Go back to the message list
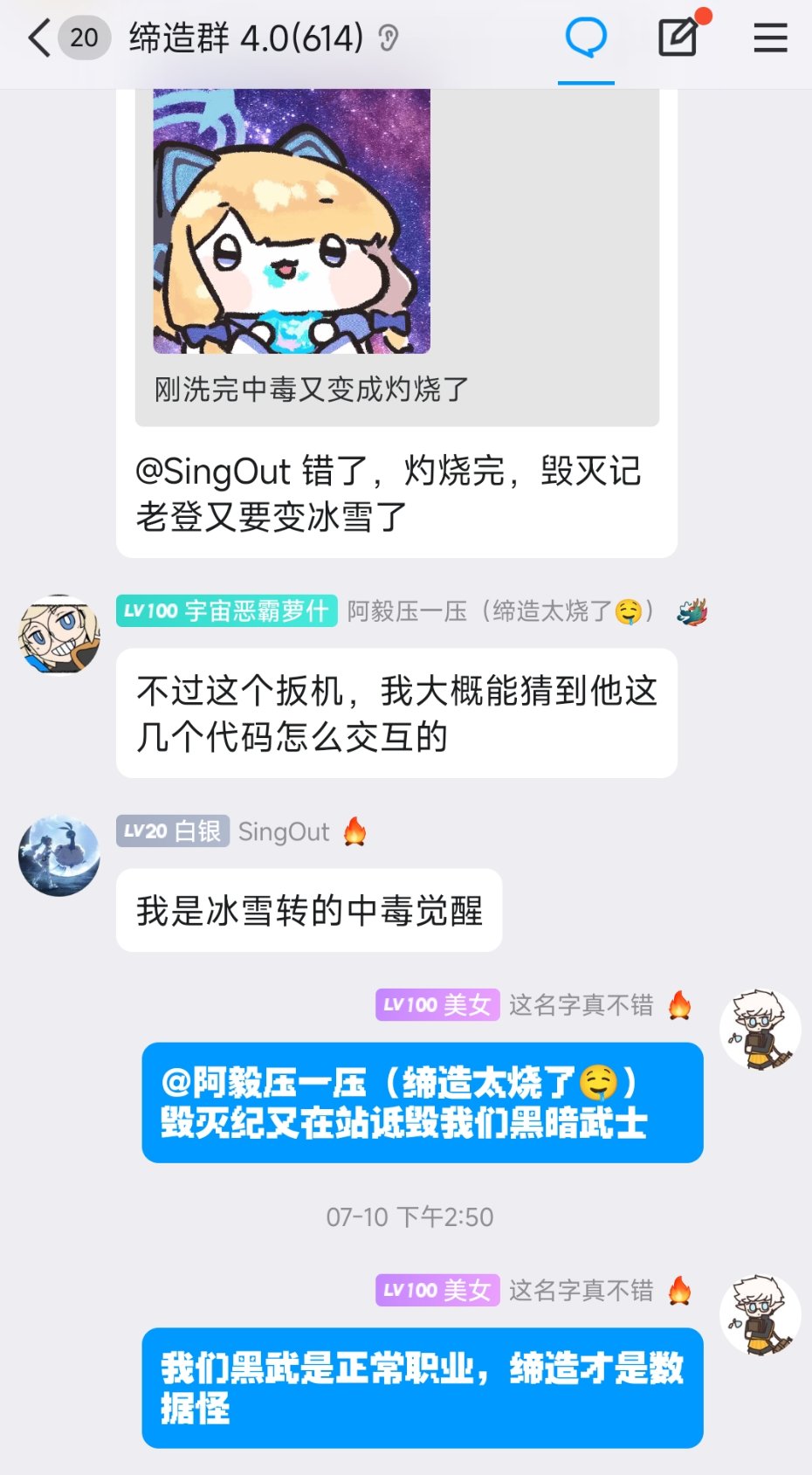The image size is (812, 1475). [x=39, y=38]
